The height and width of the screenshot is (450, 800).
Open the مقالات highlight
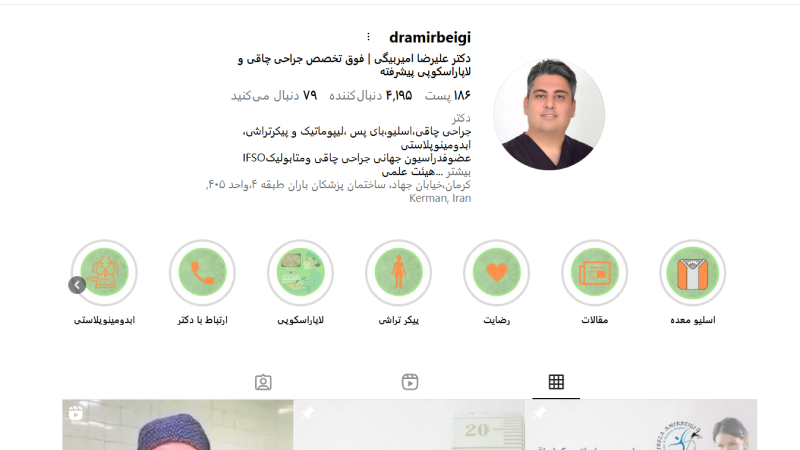594,273
